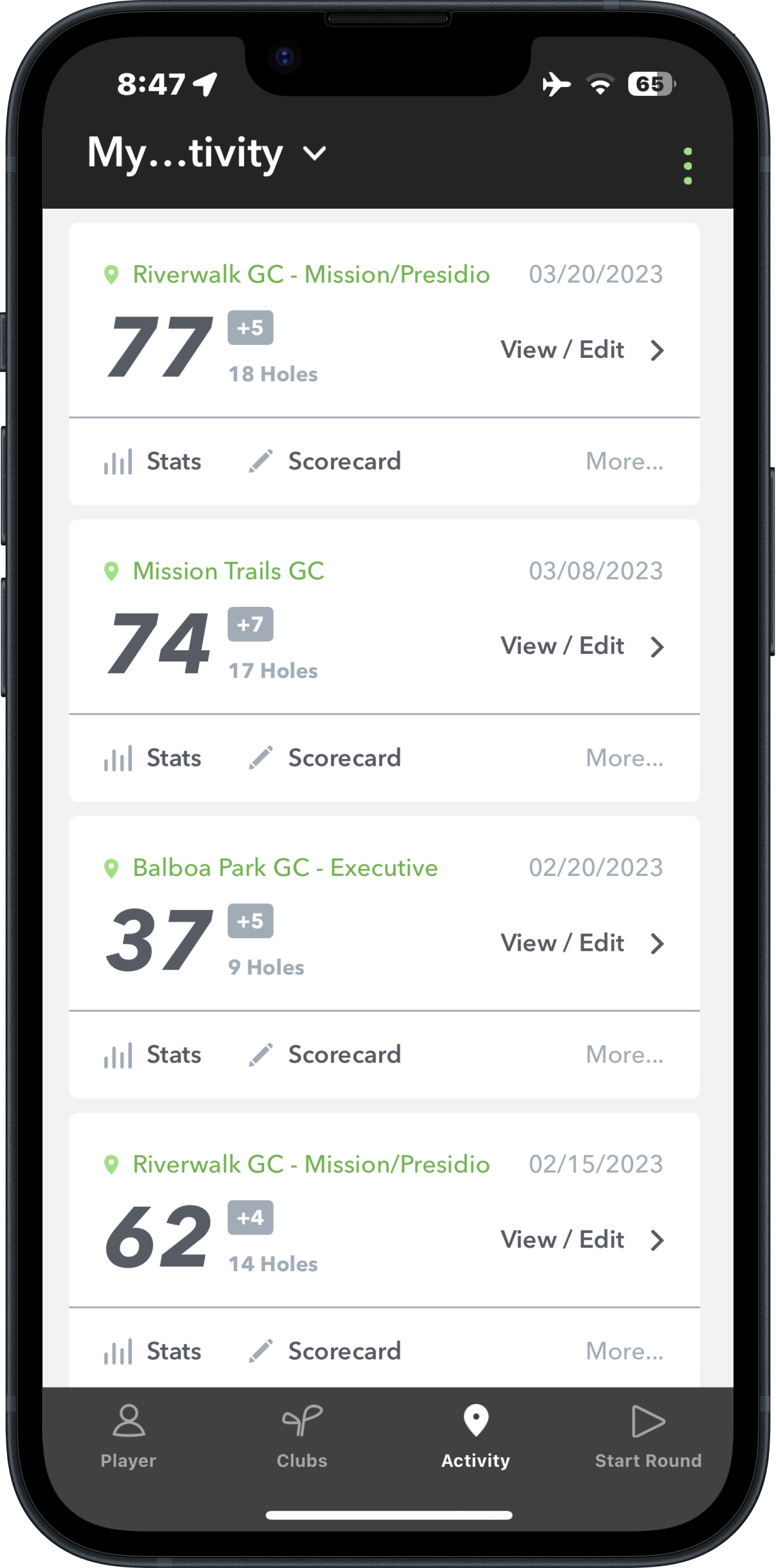Show Stats for the Balboa Park round
This screenshot has height=1568, width=776.
(x=152, y=1055)
